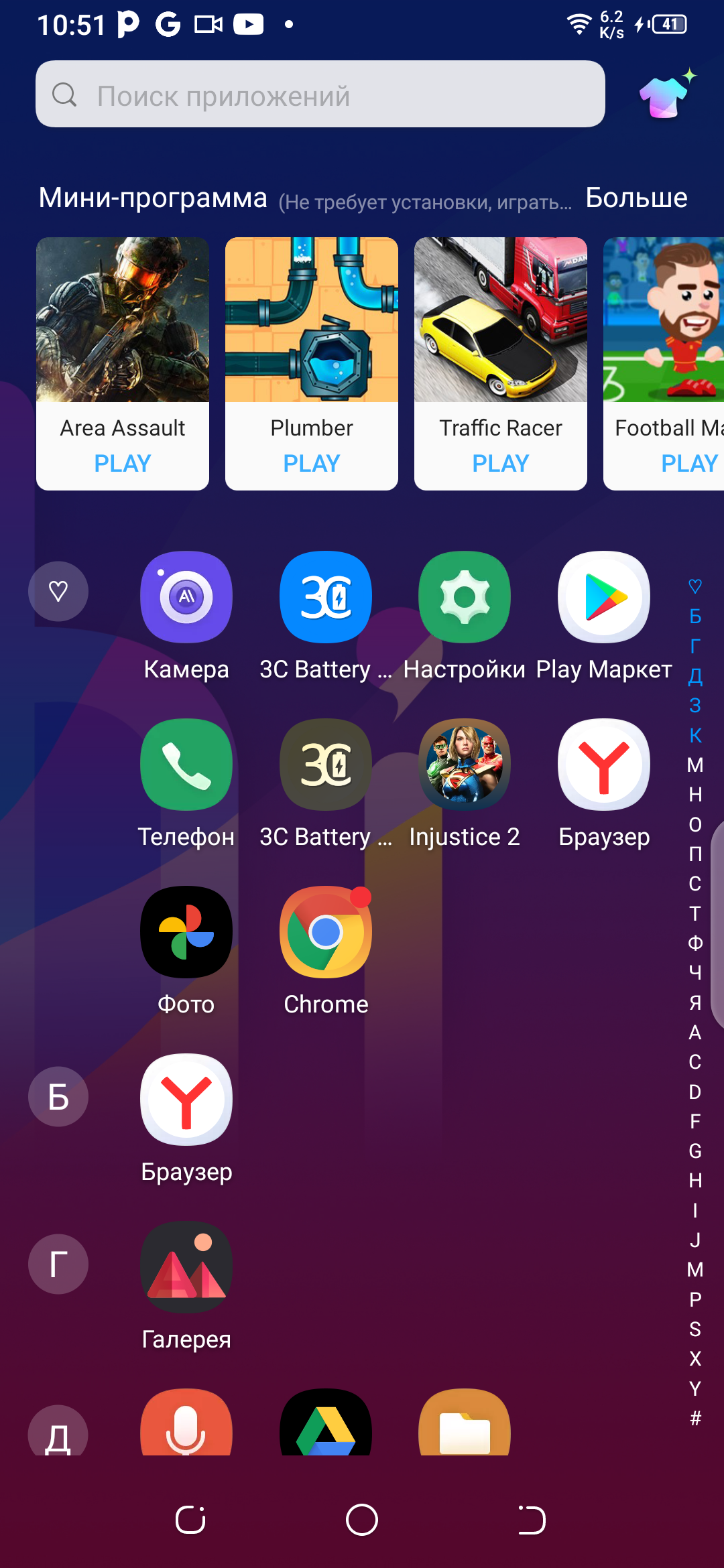This screenshot has height=1568, width=724.
Task: Open the Камера app
Action: click(186, 598)
